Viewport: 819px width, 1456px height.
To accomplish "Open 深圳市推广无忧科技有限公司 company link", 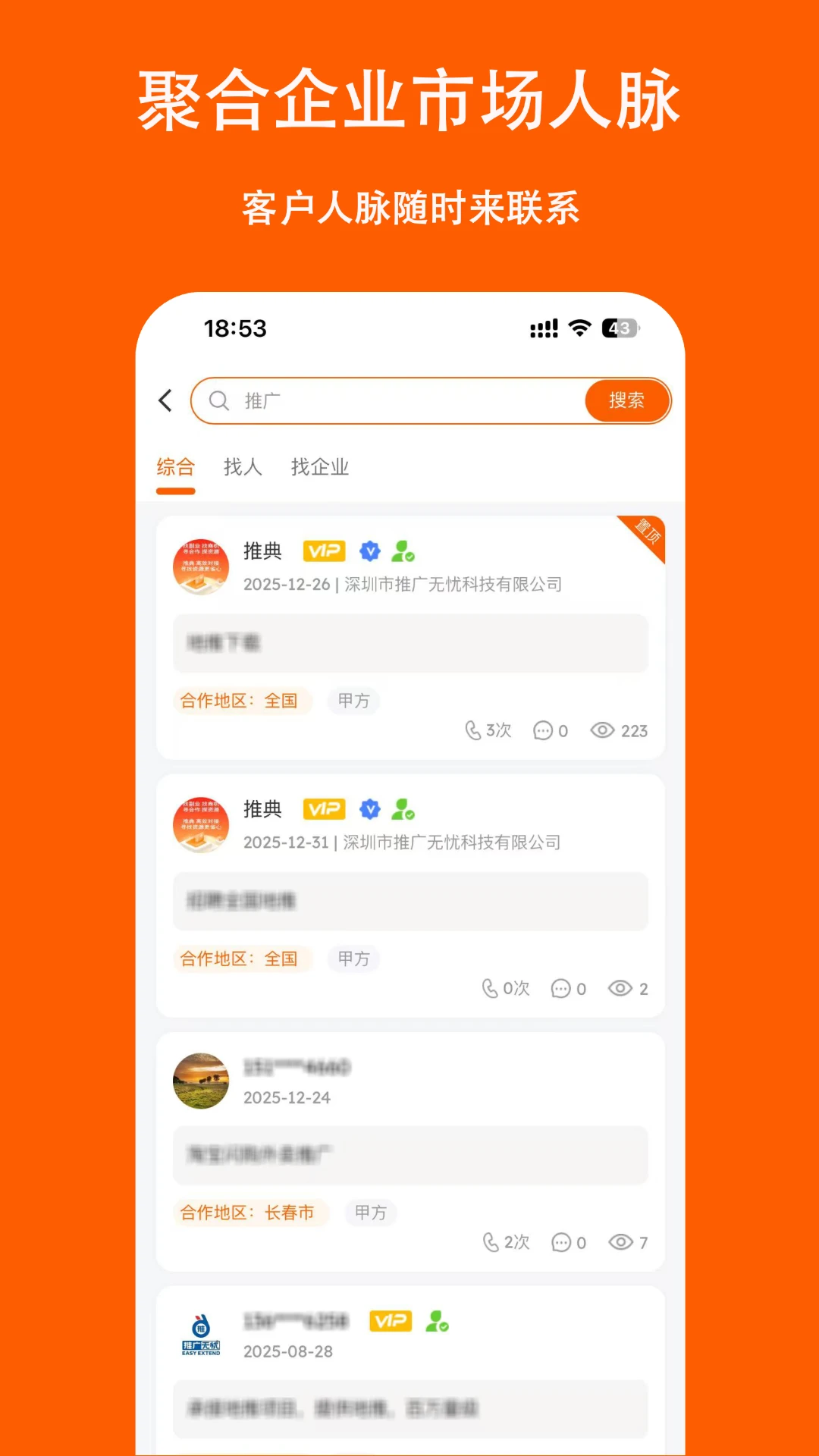I will tap(453, 584).
